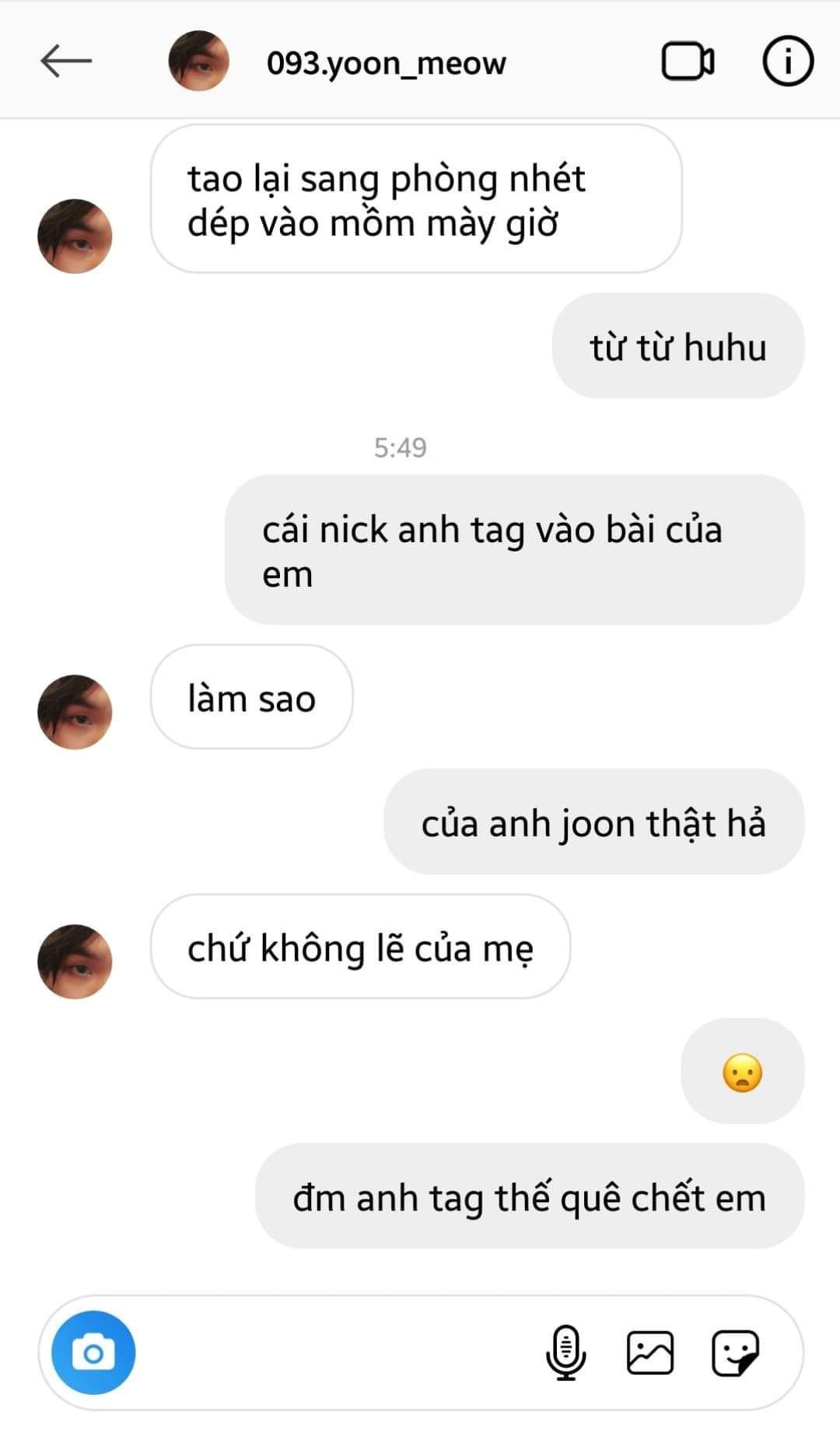Open the conversation info icon
Screen dimensions: 840x1444
click(x=787, y=61)
